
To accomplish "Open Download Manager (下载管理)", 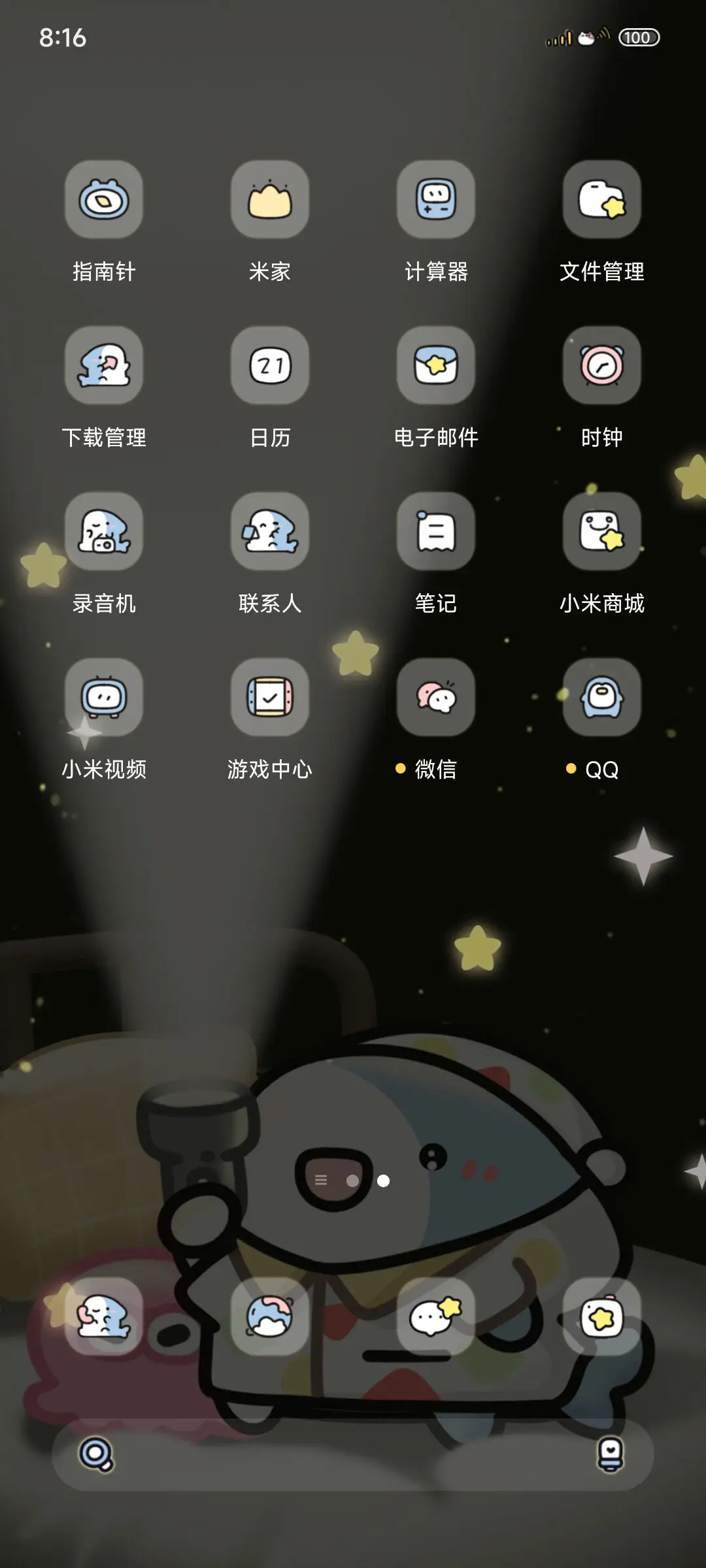I will pyautogui.click(x=104, y=367).
